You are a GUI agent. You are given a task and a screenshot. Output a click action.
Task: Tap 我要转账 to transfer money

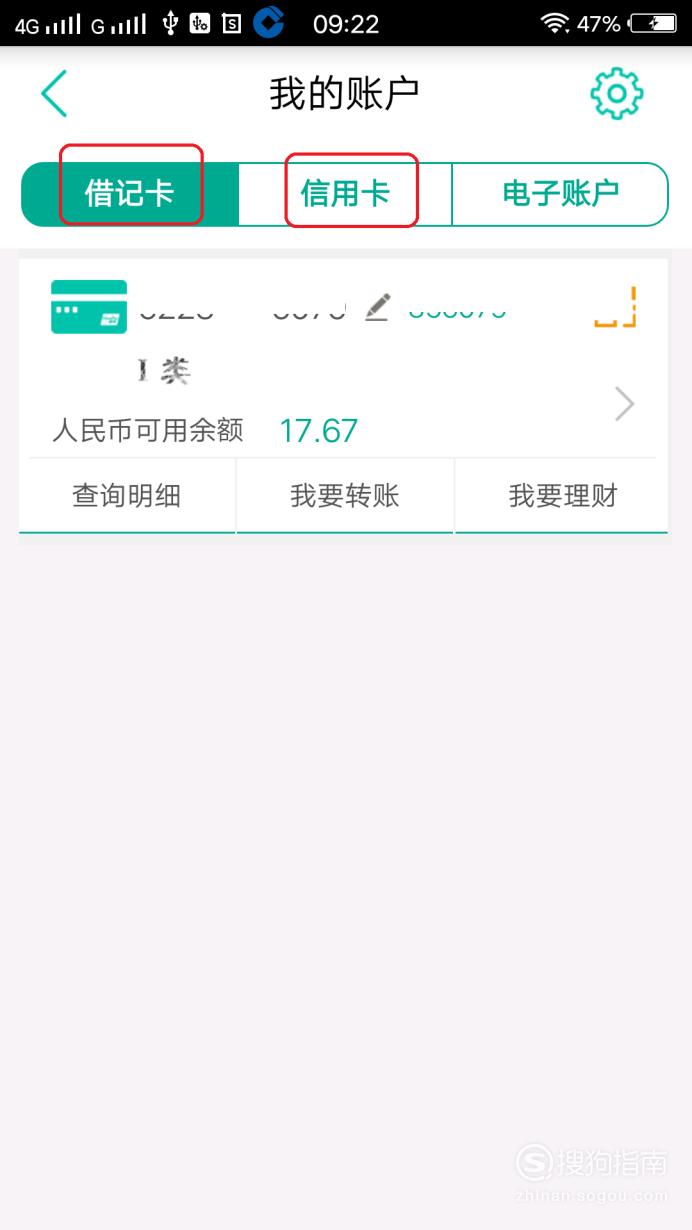click(x=345, y=496)
